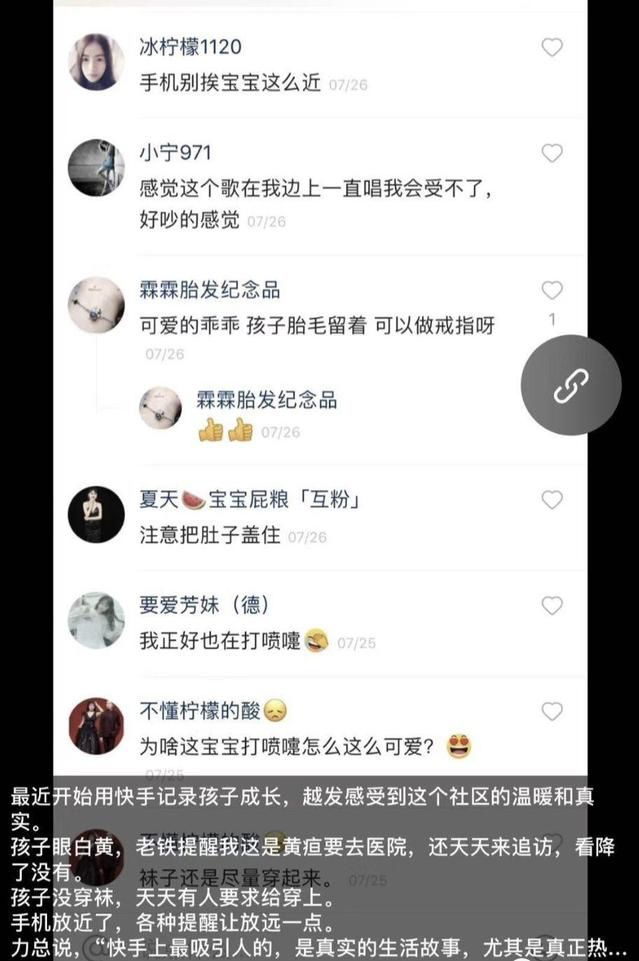Open 小宁971's profile avatar
The image size is (639, 961).
pos(96,168)
